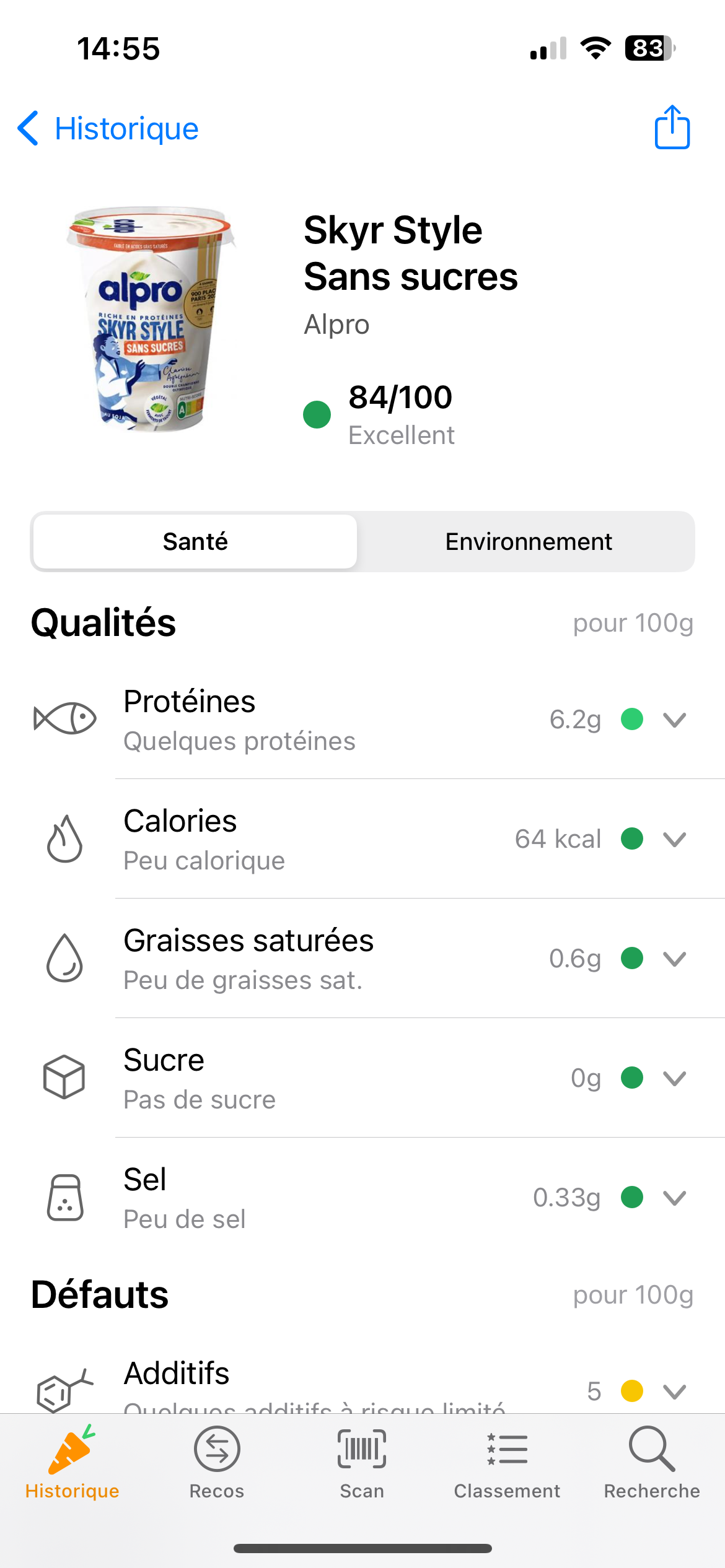The width and height of the screenshot is (725, 1568).
Task: Open the Sel details
Action: coord(674,1198)
